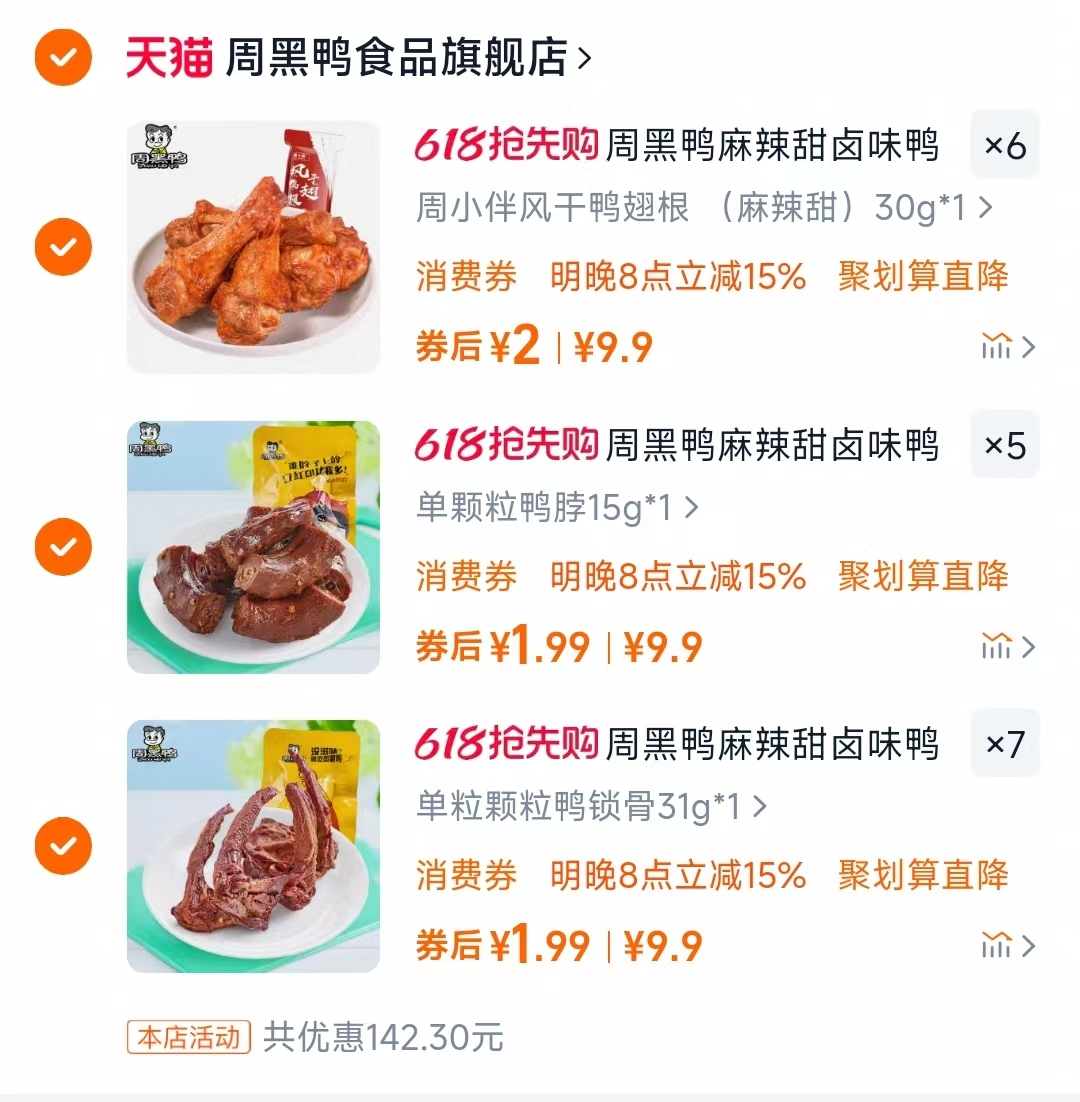Open the 风干鸭翅根 product image

[253, 247]
